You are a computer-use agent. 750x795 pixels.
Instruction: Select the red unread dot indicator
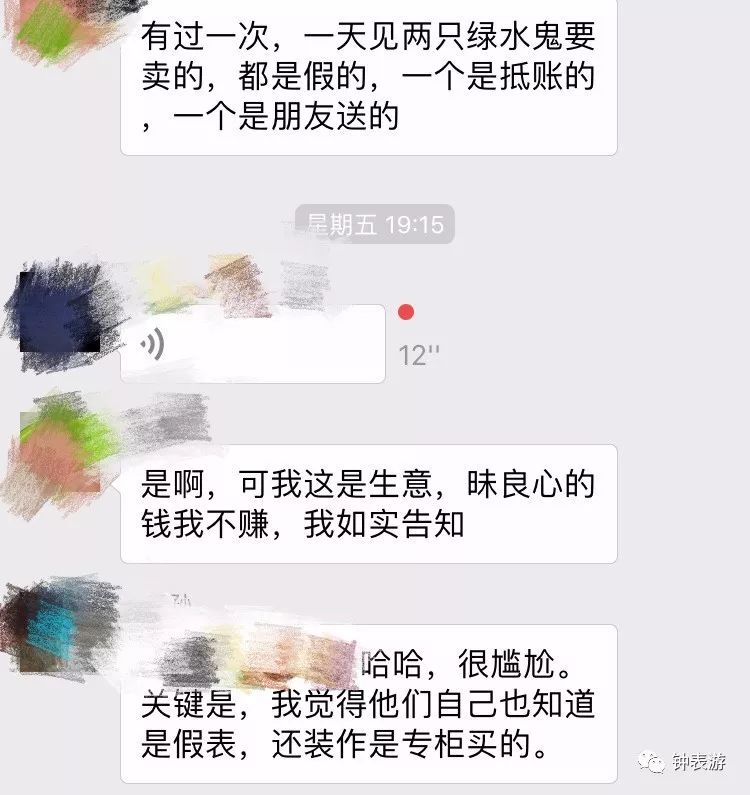(x=404, y=312)
